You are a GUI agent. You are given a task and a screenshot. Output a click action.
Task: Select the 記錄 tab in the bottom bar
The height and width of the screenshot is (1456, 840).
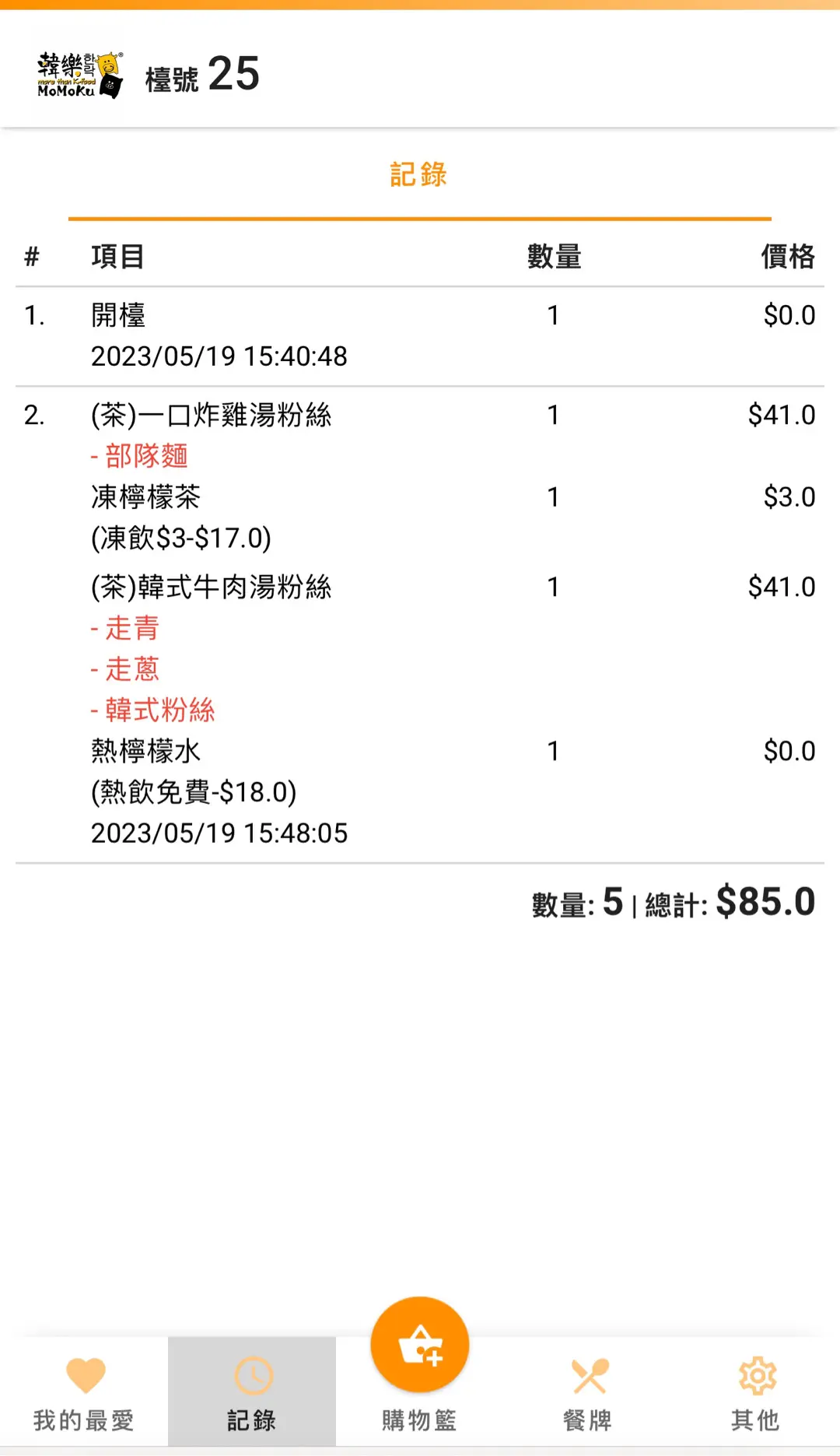[x=252, y=1393]
